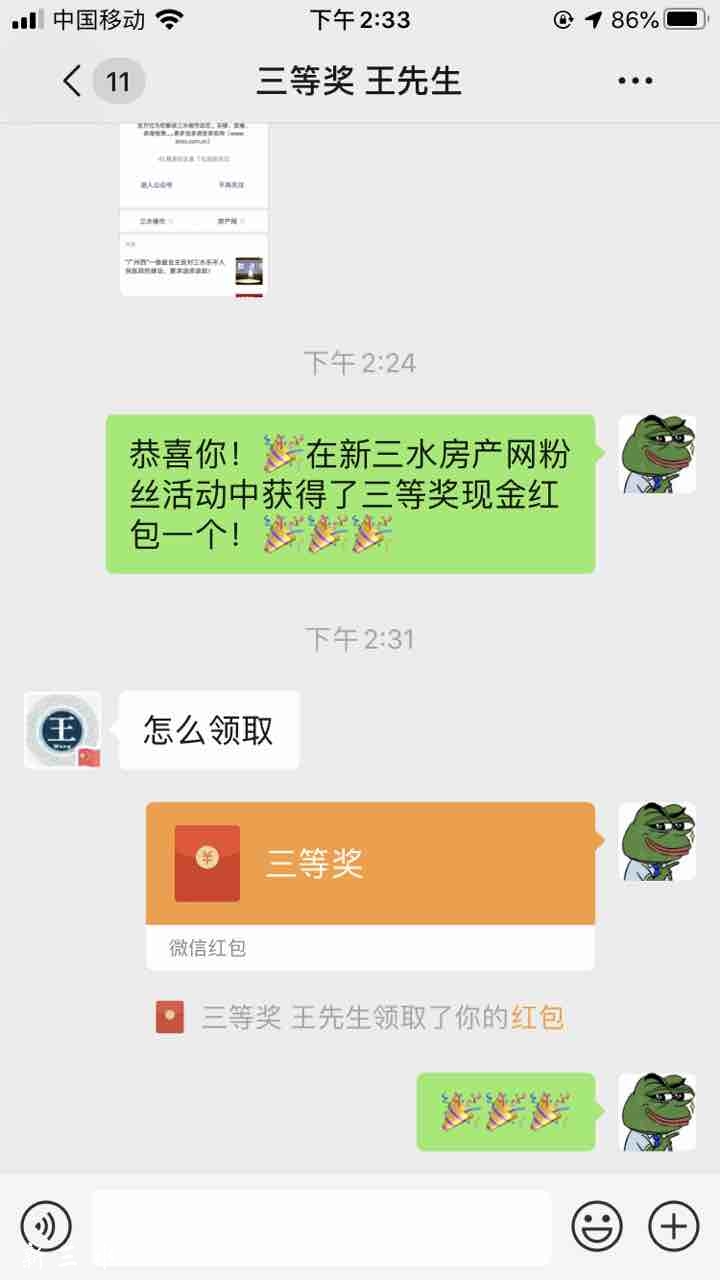Image resolution: width=720 pixels, height=1280 pixels.
Task: Open 王先生's profile avatar
Action: tap(62, 730)
